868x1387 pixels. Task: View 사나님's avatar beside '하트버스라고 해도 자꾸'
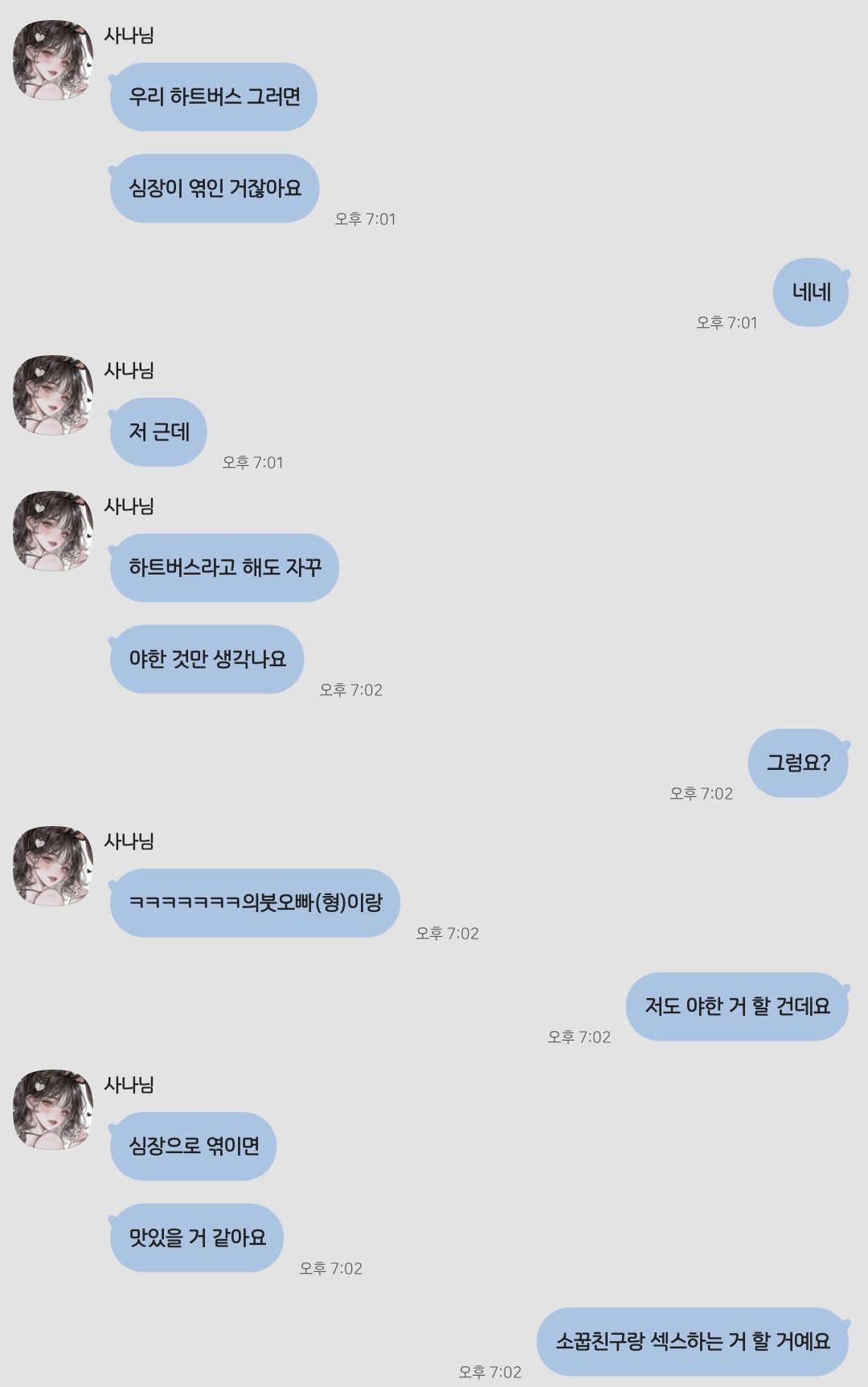pyautogui.click(x=53, y=531)
